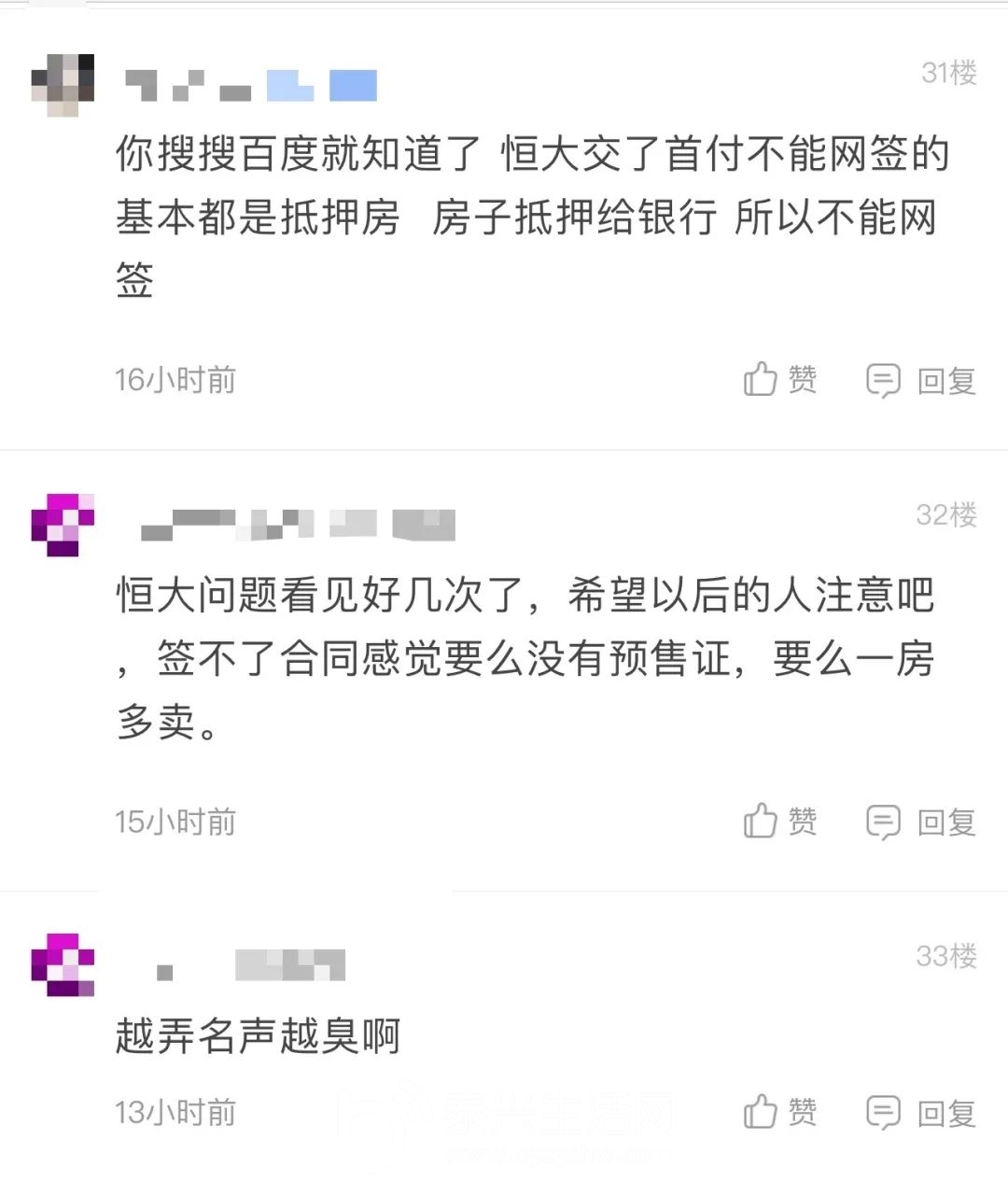The height and width of the screenshot is (1181, 1008).
Task: Open the 31楼 commenter's avatar
Action: pos(63,86)
